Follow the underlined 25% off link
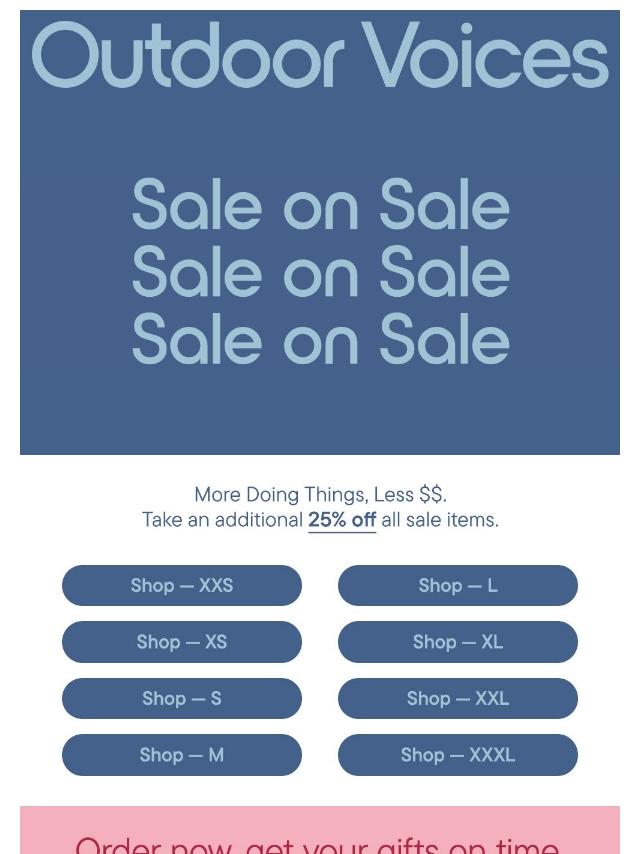 tap(342, 520)
